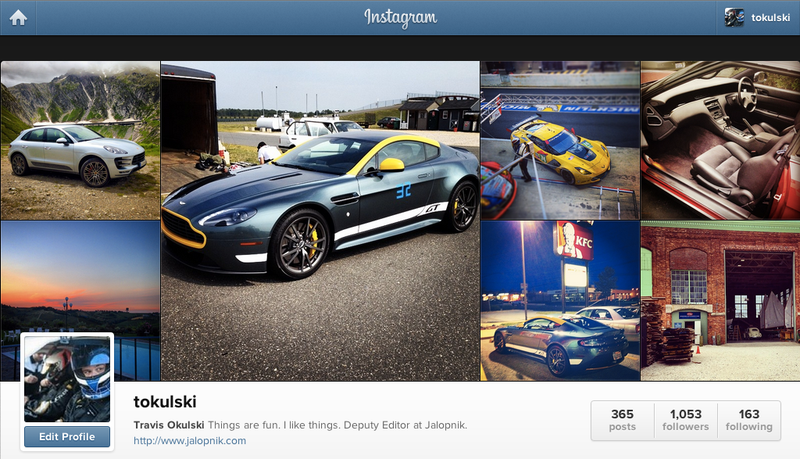Open the silver Porsche mountain photo
Image resolution: width=800 pixels, height=459 pixels.
[80, 140]
